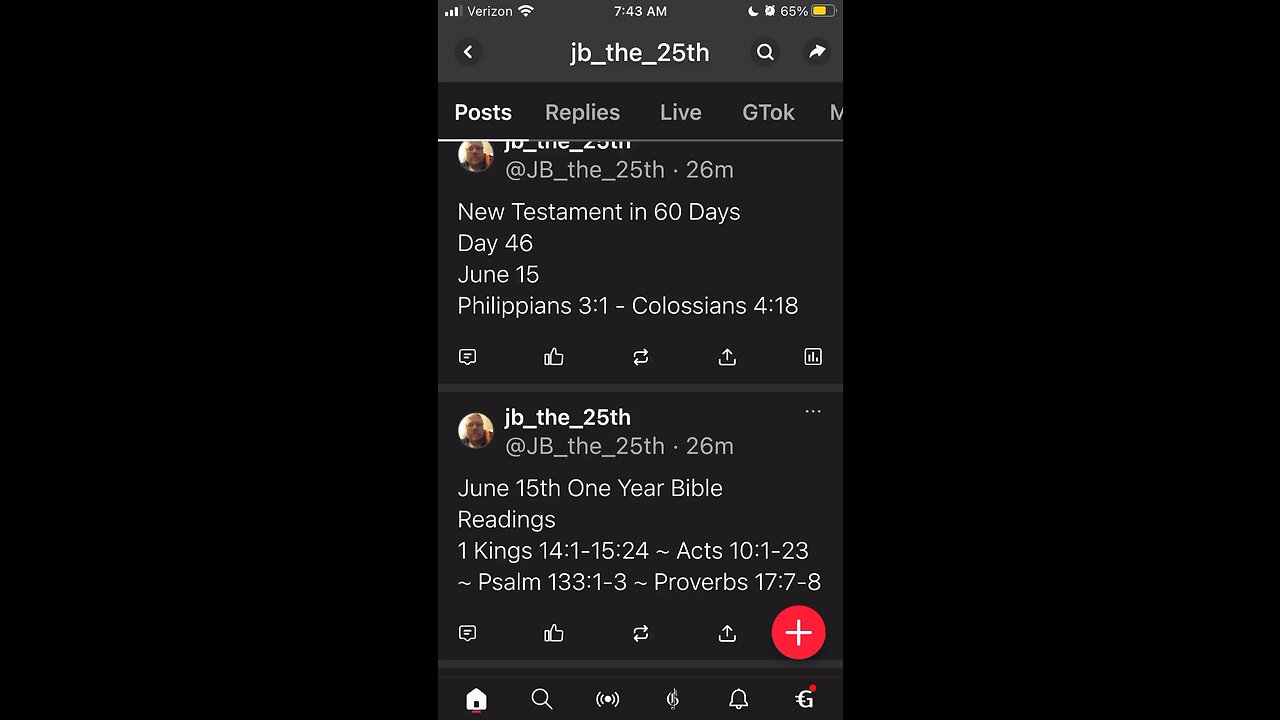The width and height of the screenshot is (1280, 720).
Task: Share the jb_the_25th profile
Action: pyautogui.click(x=817, y=52)
